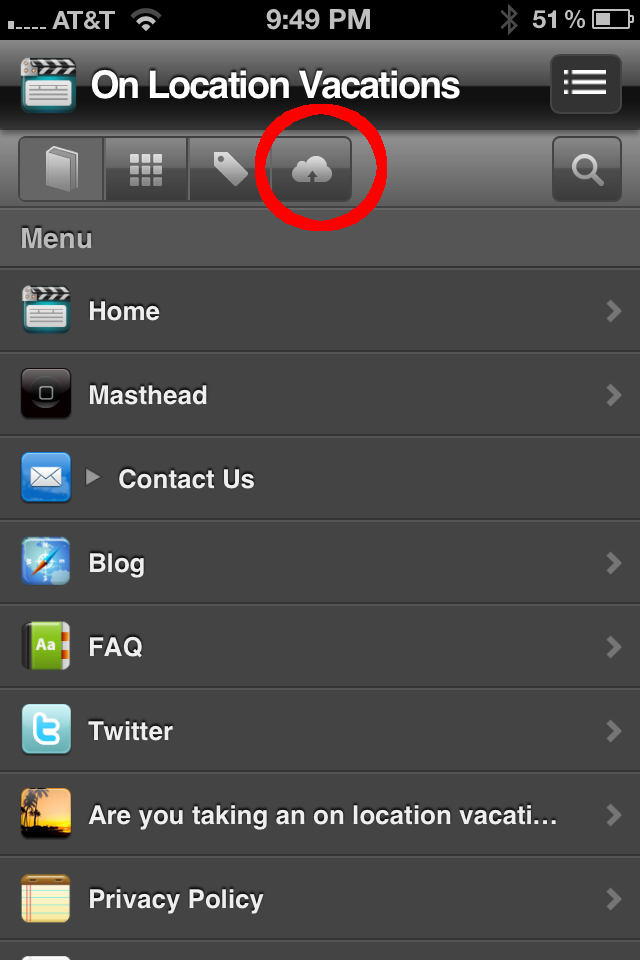Switch to the grid view icon
Screen dimensions: 640x960
click(146, 170)
